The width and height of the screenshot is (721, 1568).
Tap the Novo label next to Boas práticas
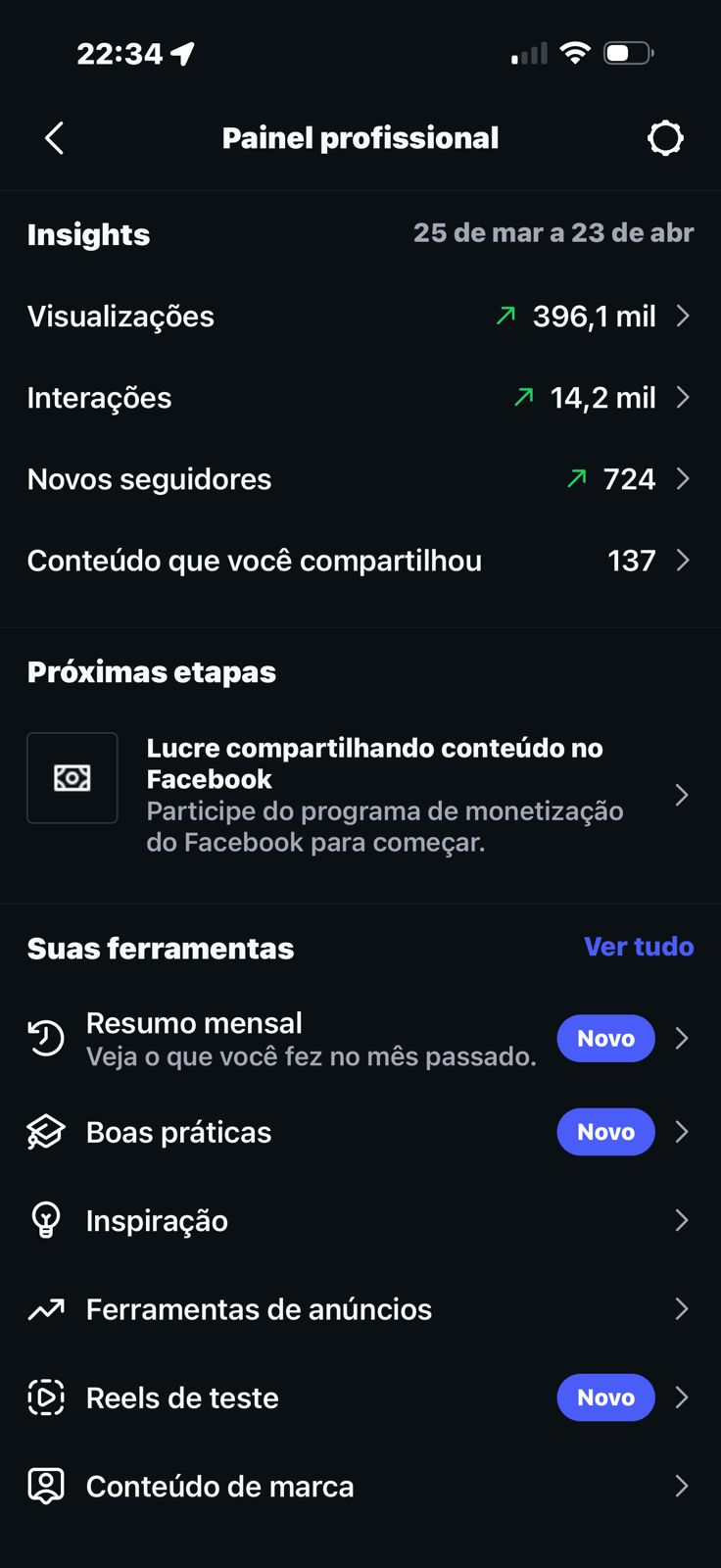tap(605, 1132)
